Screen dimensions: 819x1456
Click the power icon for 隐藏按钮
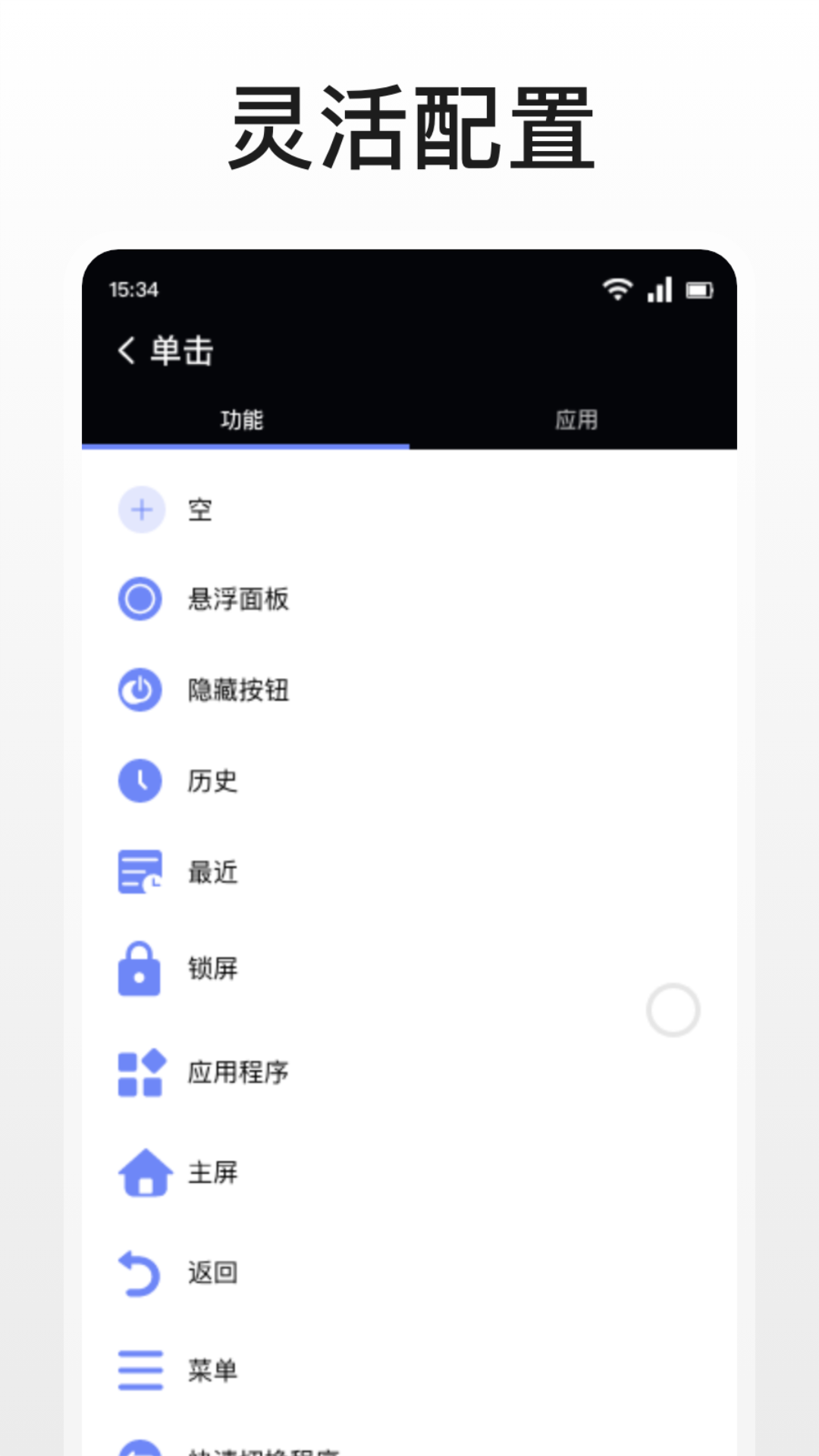(x=140, y=689)
